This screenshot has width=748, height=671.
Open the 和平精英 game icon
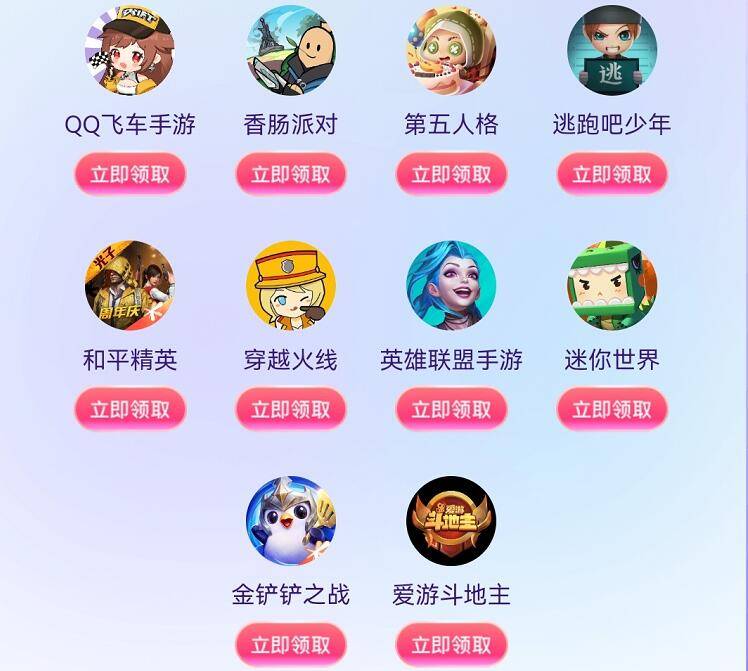pyautogui.click(x=130, y=285)
